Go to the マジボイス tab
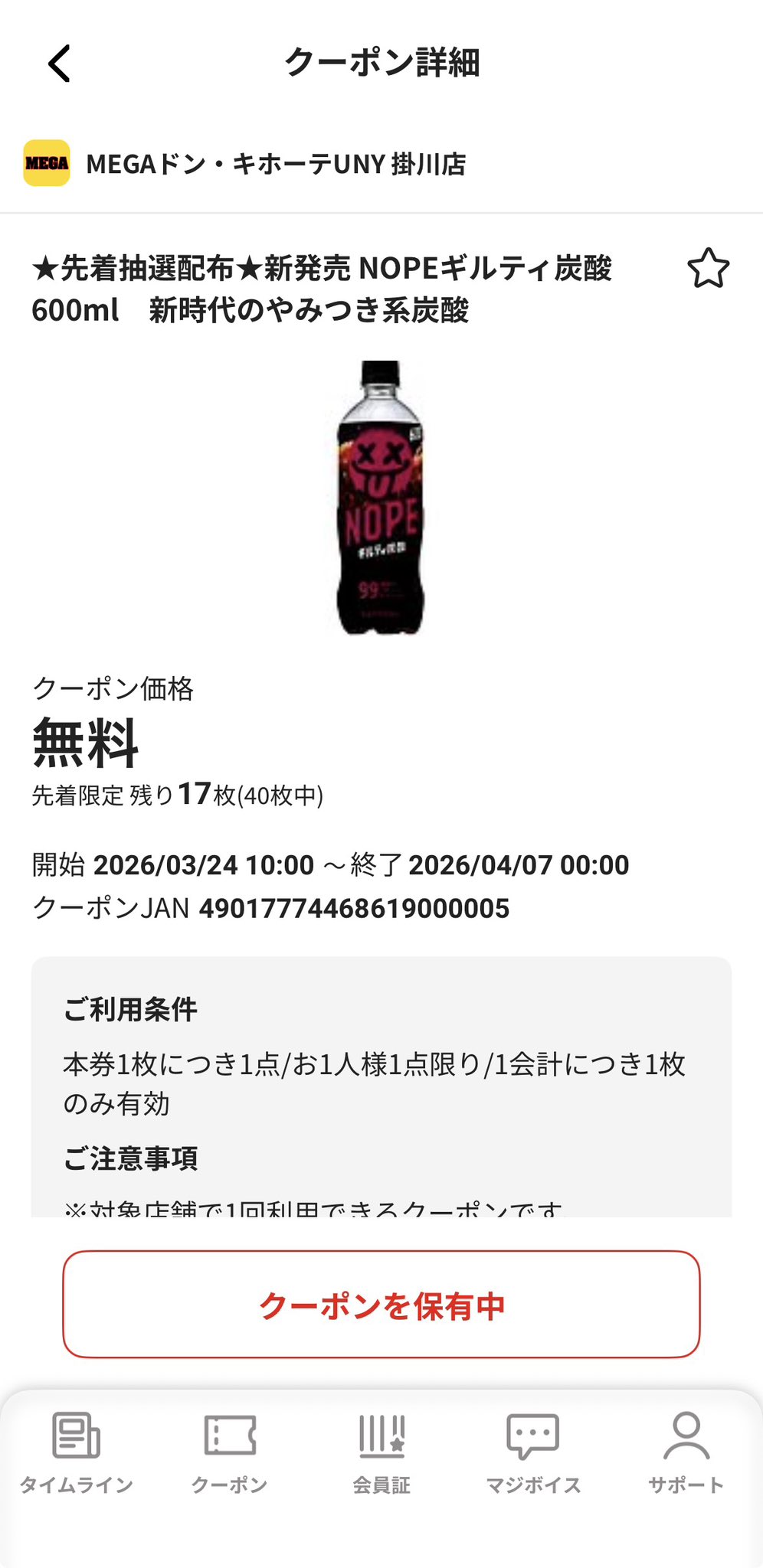The height and width of the screenshot is (1568, 763). (533, 1452)
